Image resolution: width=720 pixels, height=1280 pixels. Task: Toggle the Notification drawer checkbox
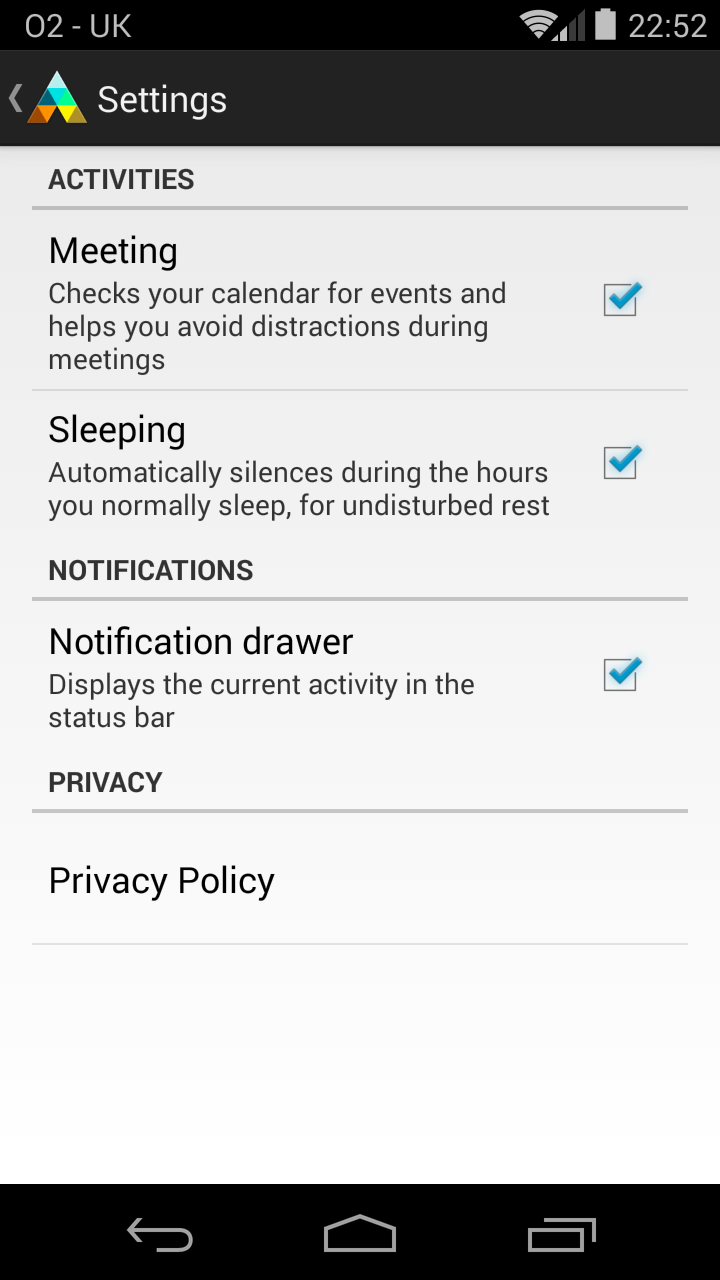coord(621,673)
